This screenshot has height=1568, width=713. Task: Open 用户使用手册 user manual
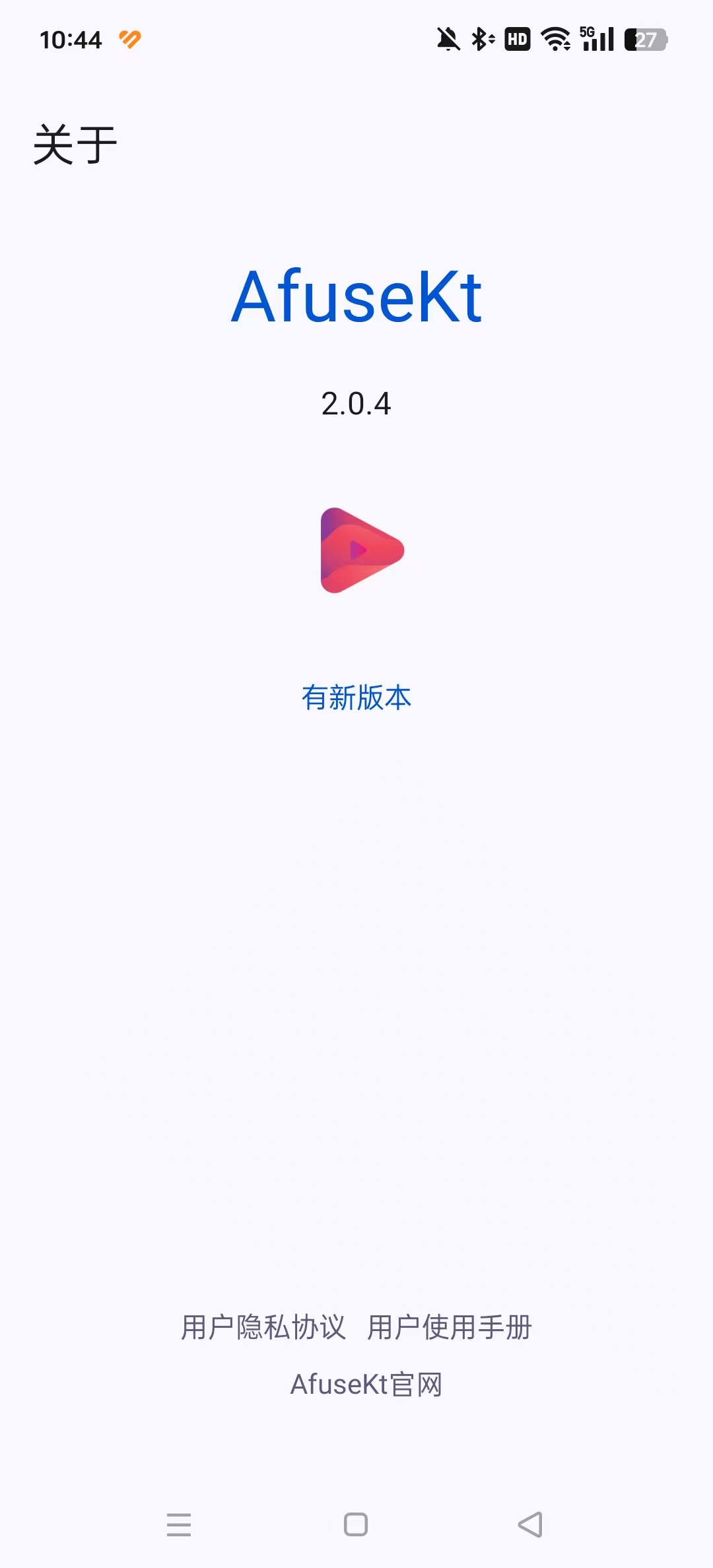click(x=450, y=1327)
